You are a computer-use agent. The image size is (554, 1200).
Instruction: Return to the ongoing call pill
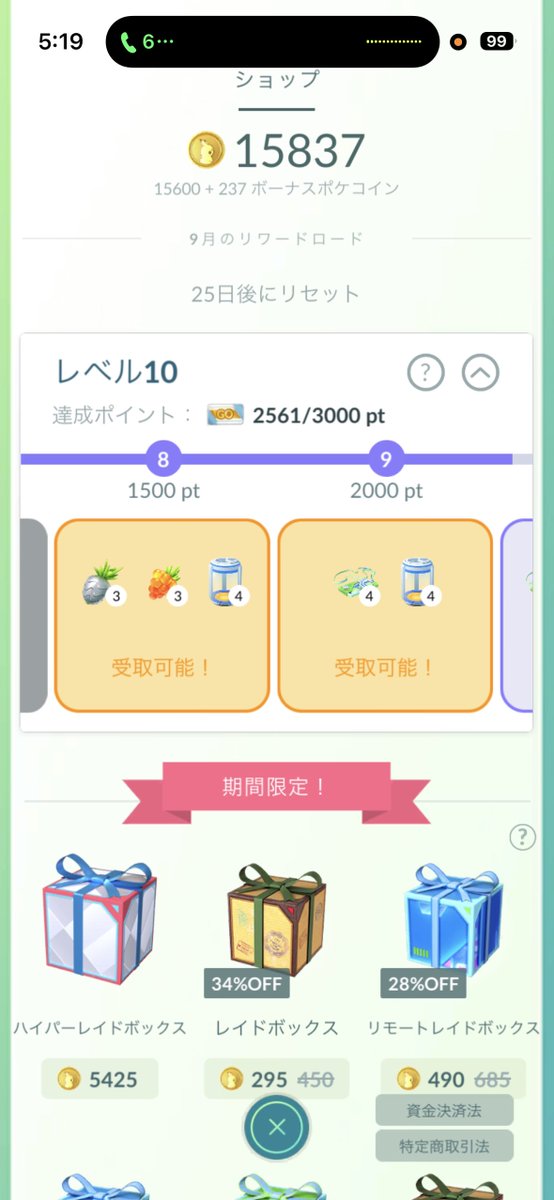[x=272, y=42]
